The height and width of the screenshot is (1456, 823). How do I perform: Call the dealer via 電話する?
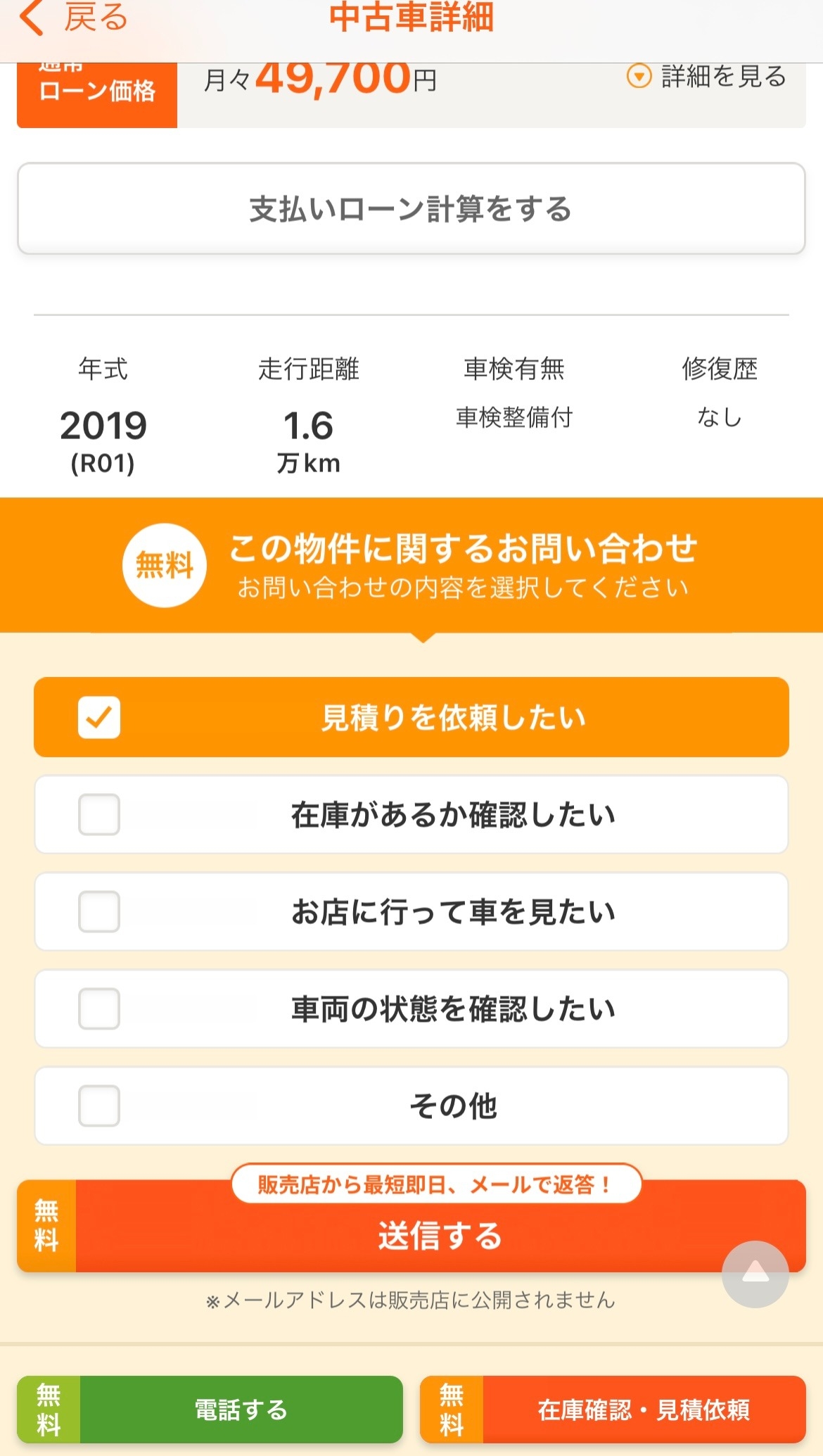pos(210,1409)
